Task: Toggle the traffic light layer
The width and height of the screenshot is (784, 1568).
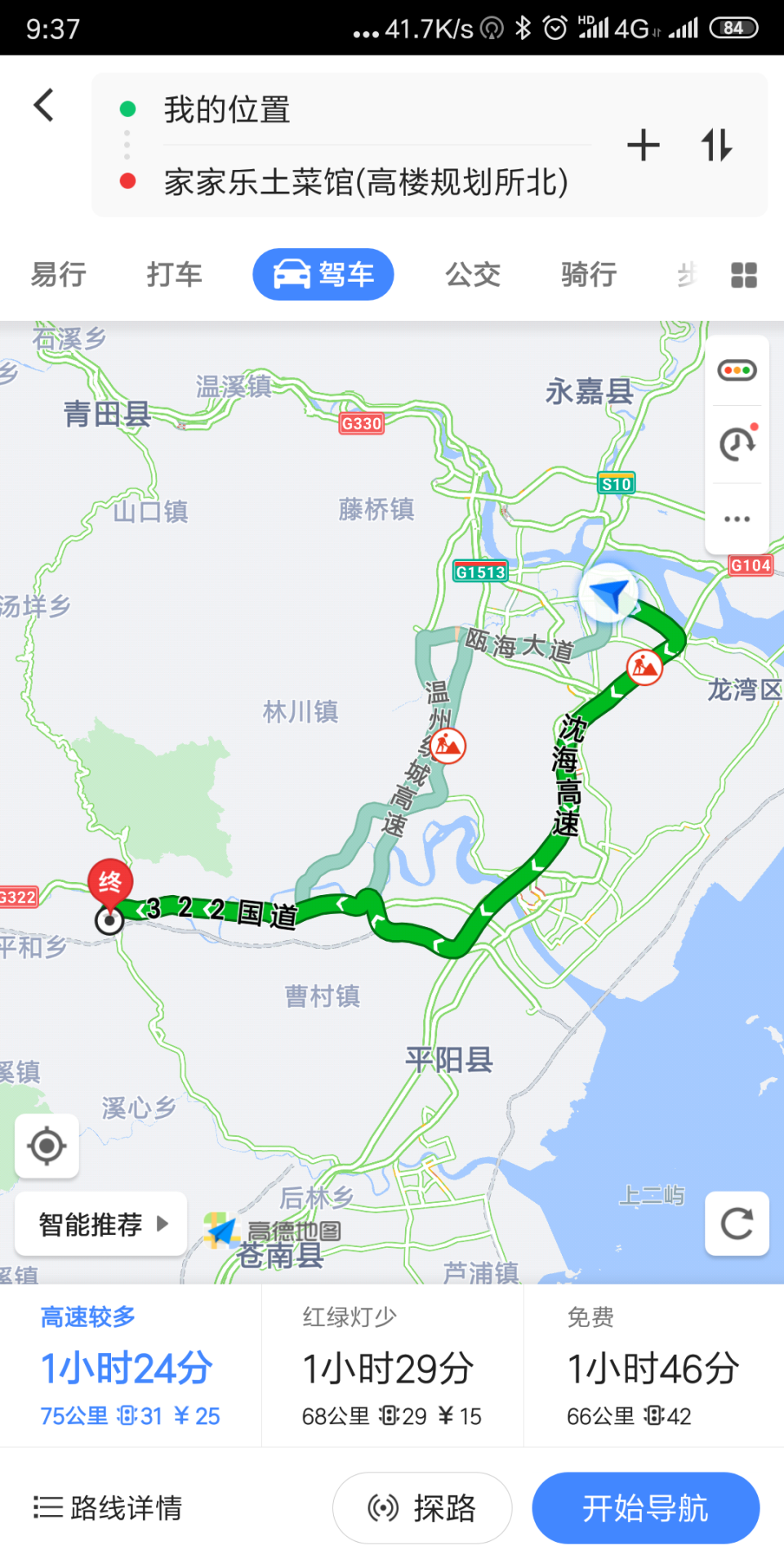Action: [x=737, y=370]
